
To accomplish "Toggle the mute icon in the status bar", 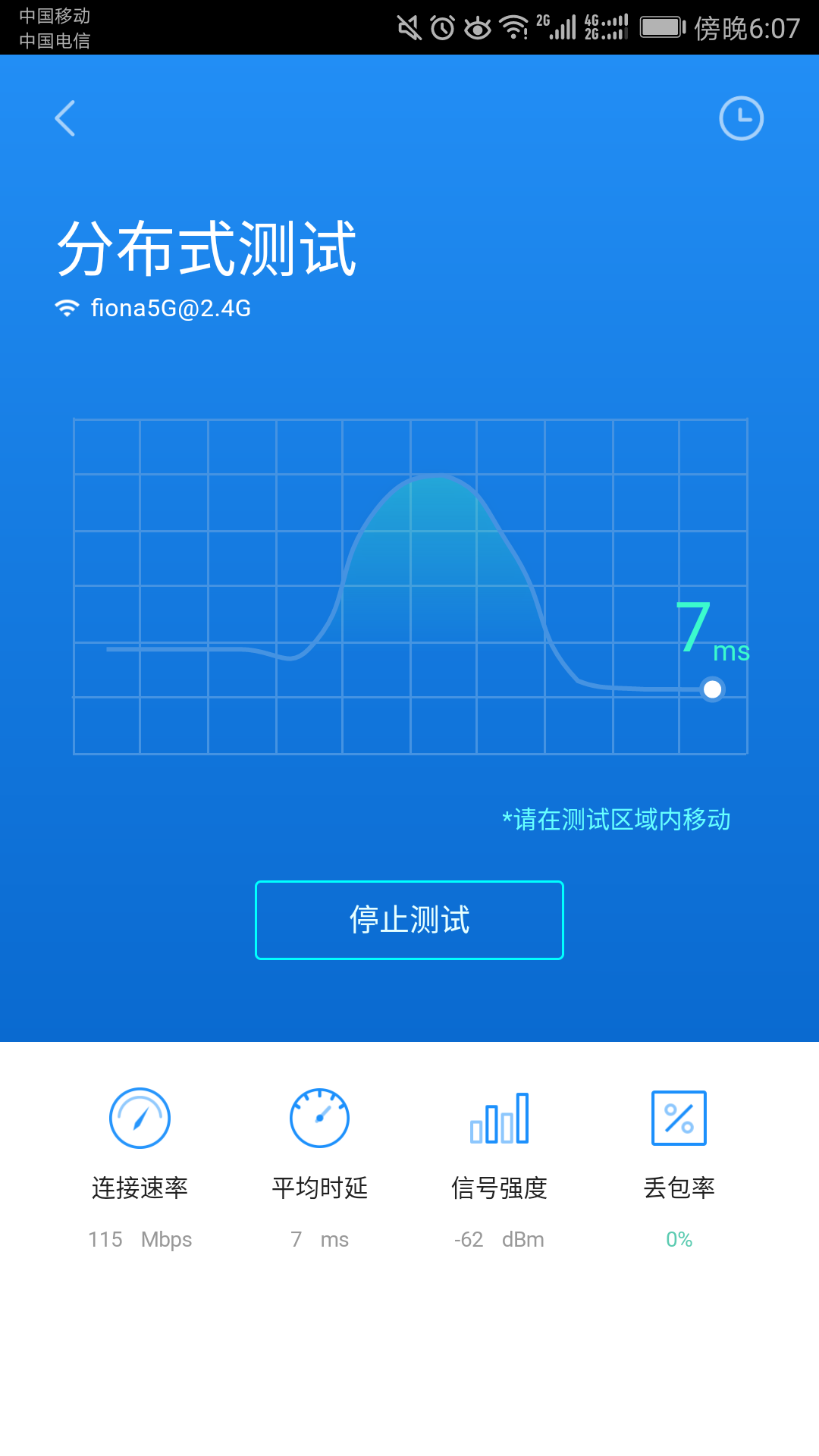I will pos(409,25).
